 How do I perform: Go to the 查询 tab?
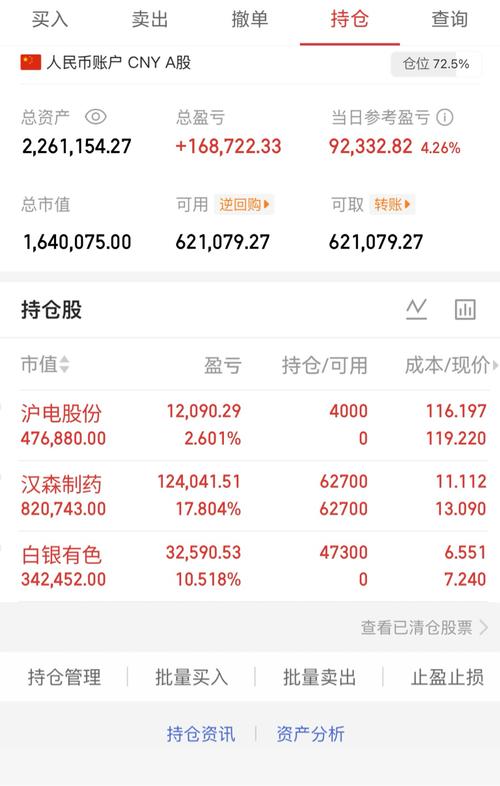[x=450, y=19]
